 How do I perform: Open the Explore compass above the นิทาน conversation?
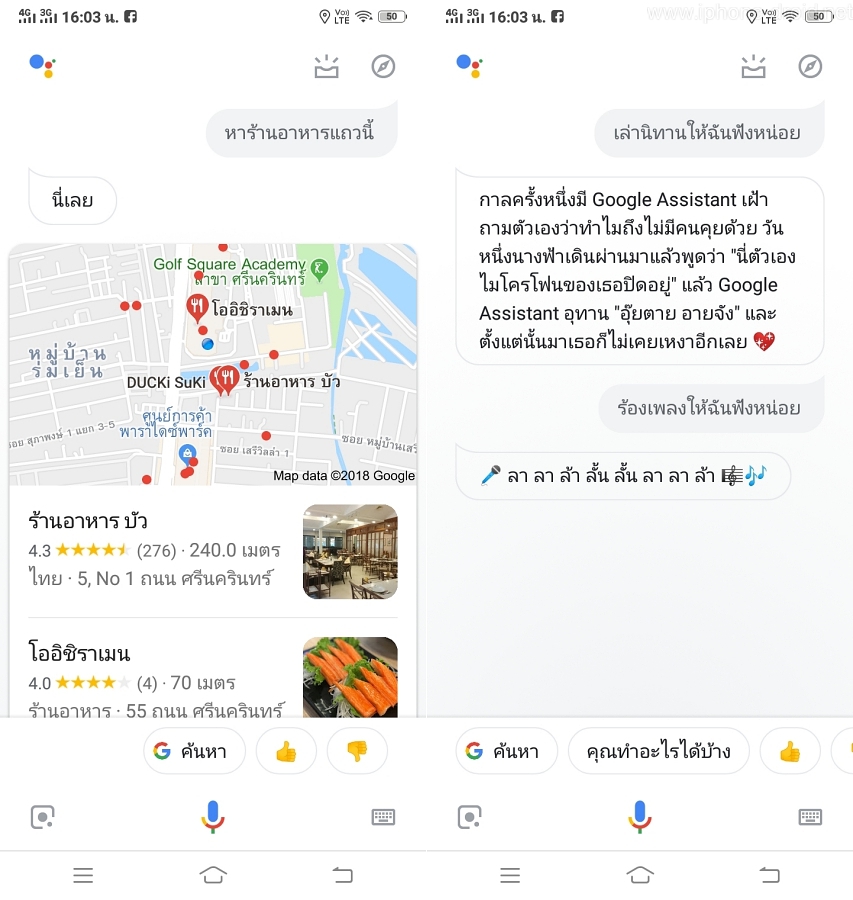810,66
